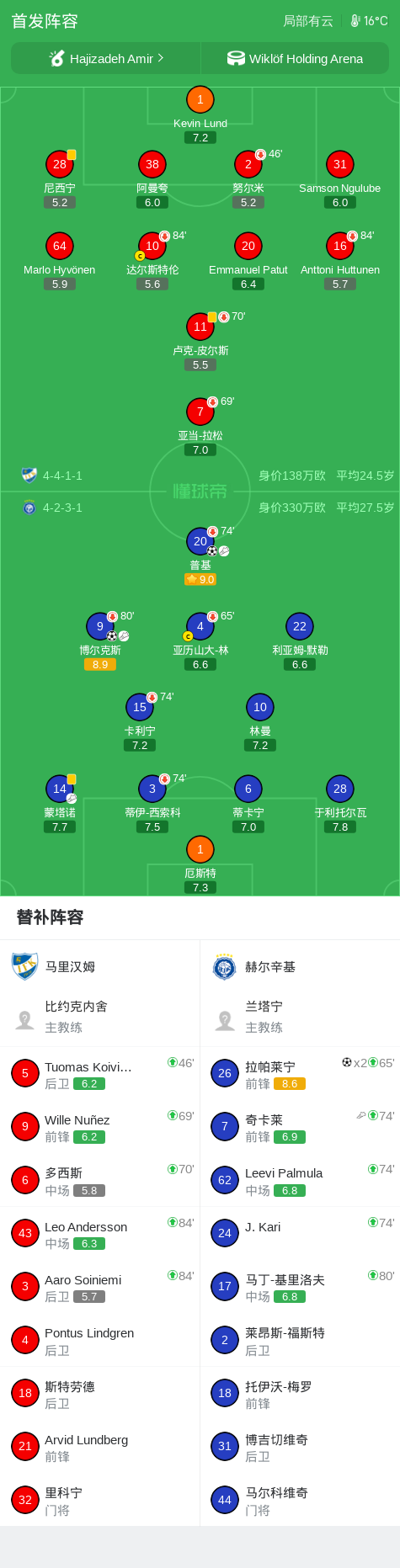Screen dimensions: 400x1568
Task: Open substitute Leo Andersson row
Action: coord(100,1234)
